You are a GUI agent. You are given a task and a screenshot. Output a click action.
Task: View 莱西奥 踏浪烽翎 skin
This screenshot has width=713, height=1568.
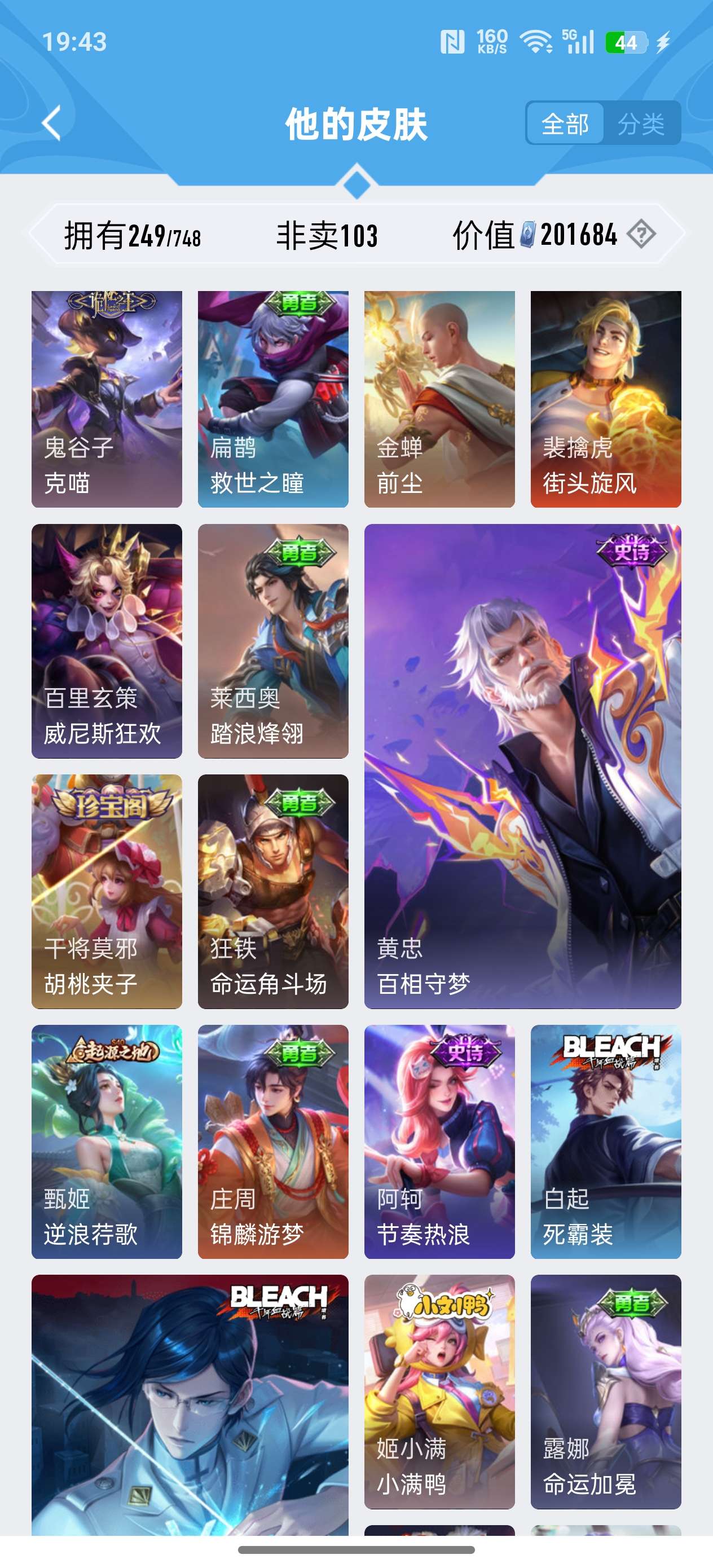[x=273, y=640]
